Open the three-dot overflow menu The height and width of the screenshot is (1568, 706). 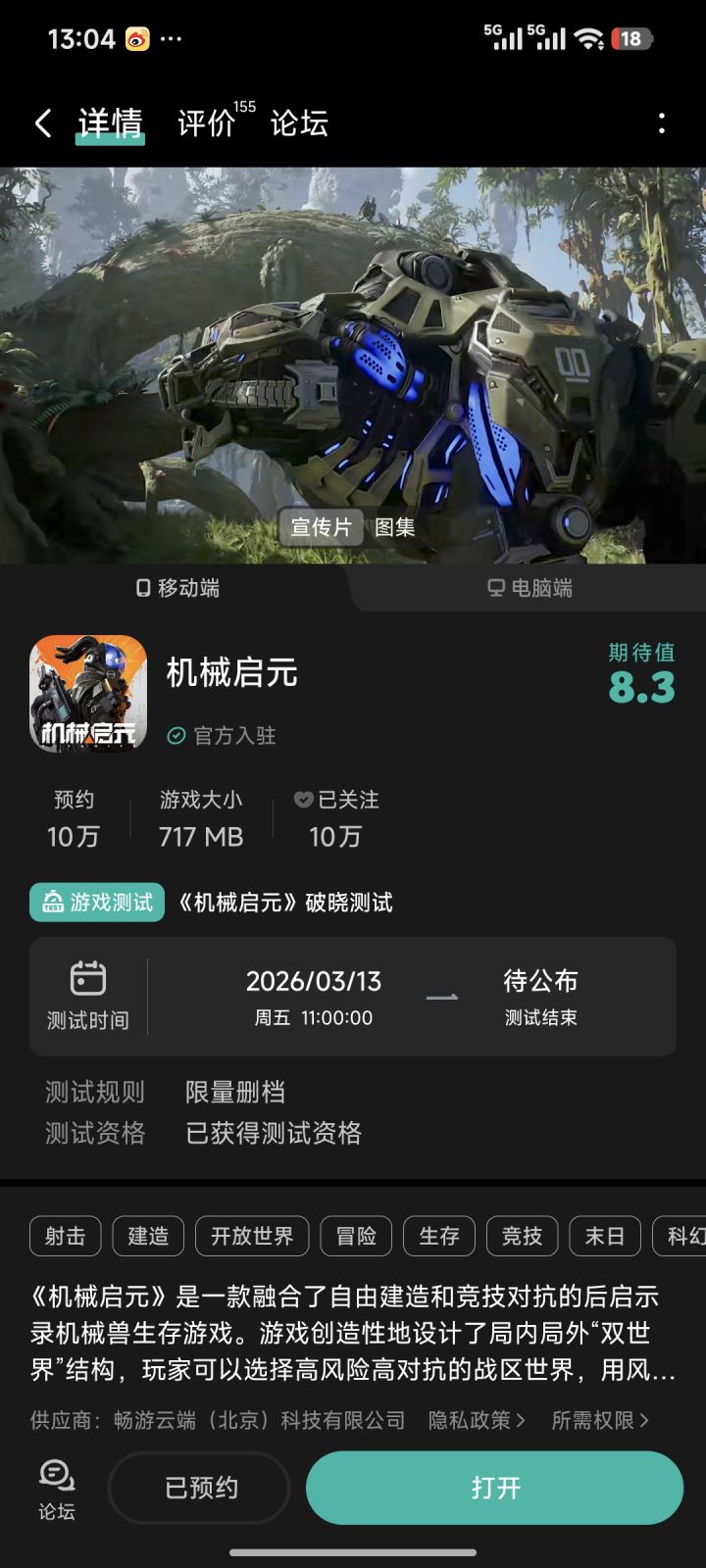[664, 122]
